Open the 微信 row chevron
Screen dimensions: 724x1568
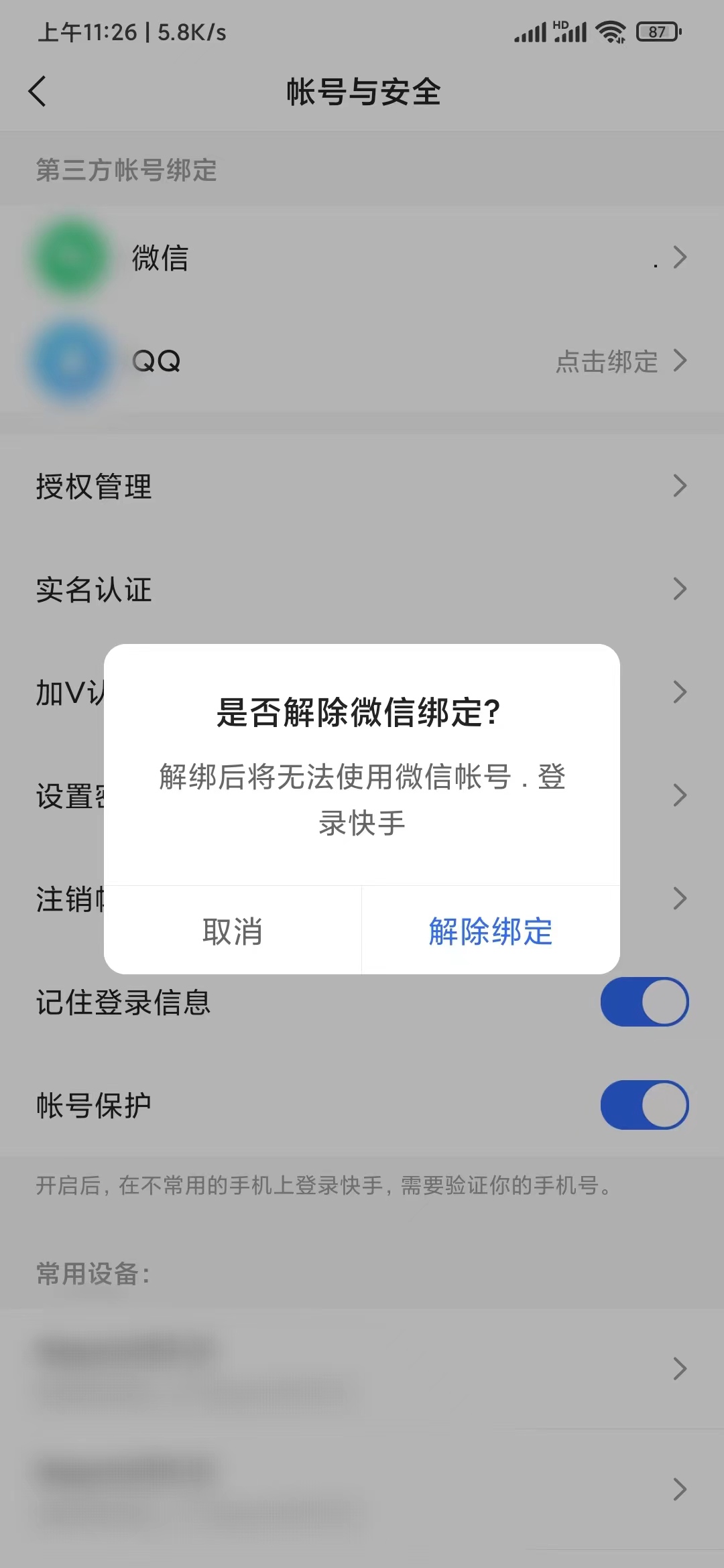[x=679, y=257]
